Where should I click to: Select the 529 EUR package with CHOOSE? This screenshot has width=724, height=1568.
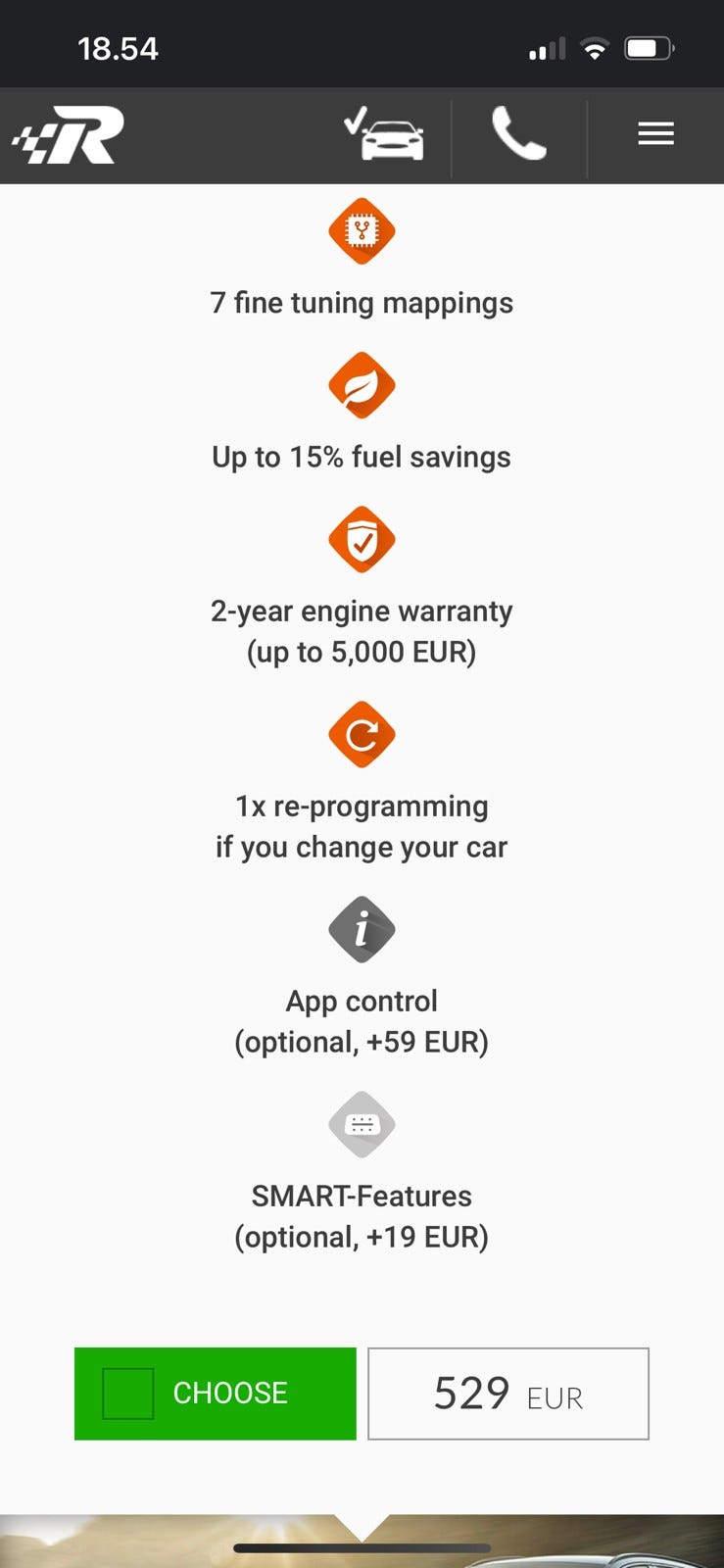pos(216,1393)
